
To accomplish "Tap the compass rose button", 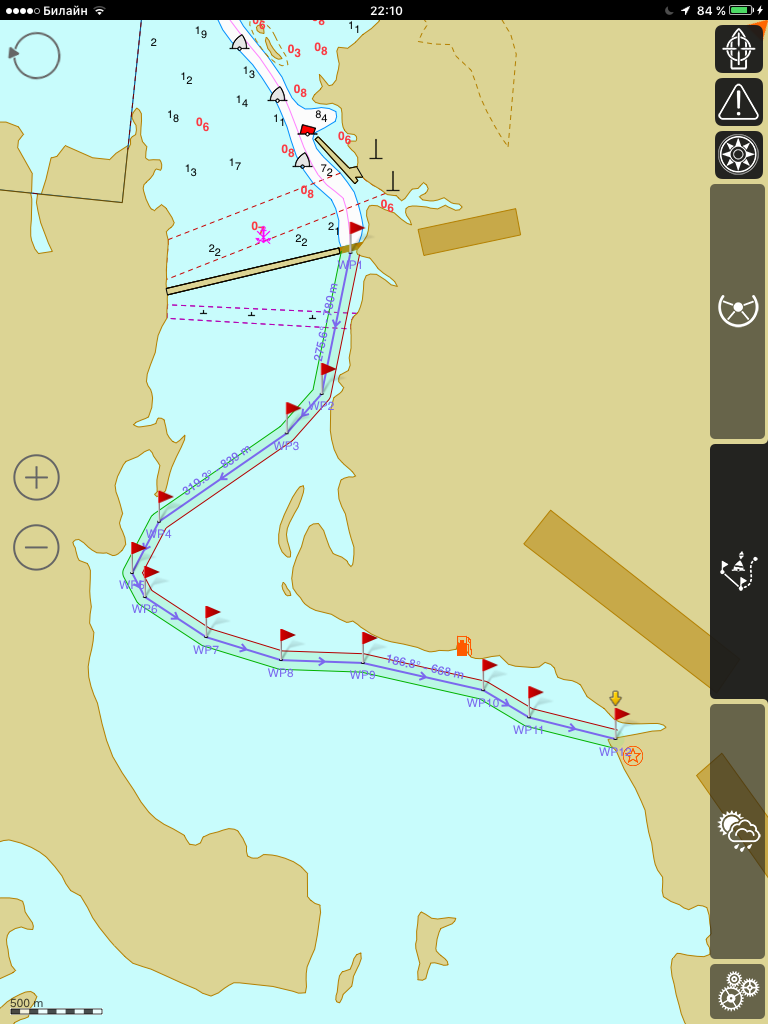I will 738,155.
